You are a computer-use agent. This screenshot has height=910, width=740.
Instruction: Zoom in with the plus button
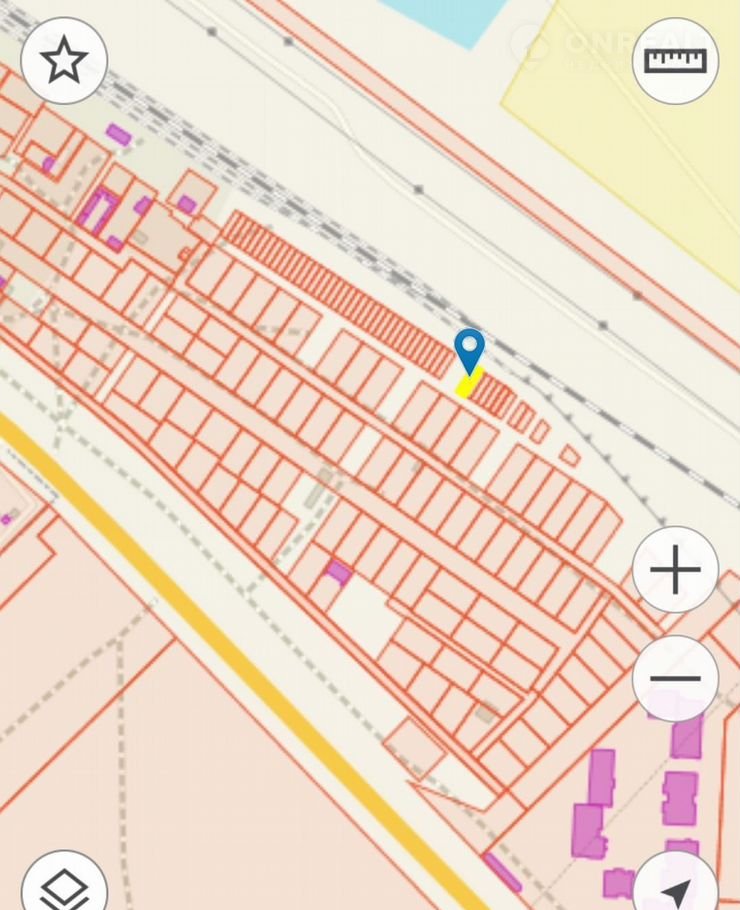coord(675,570)
